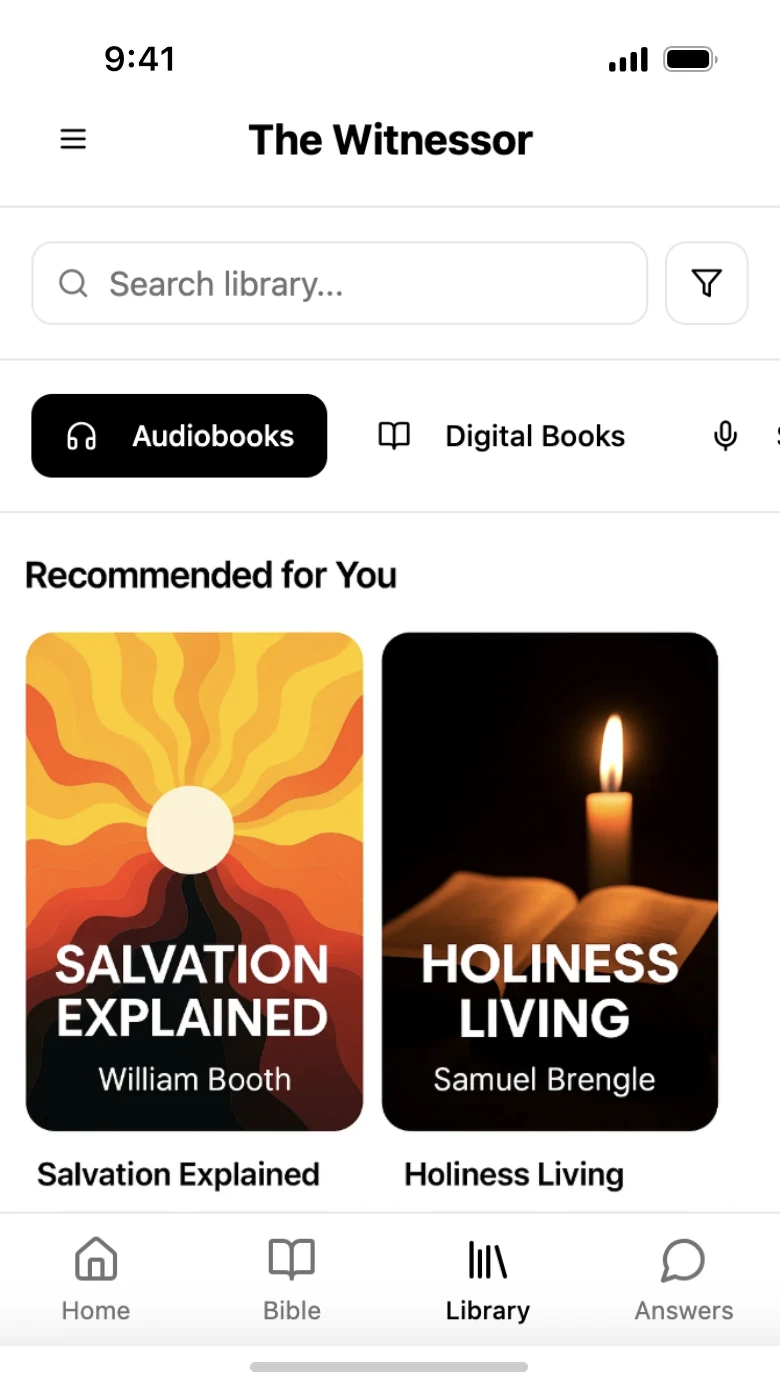Switch to the Bible tab
Screen dimensions: 780x1385
(x=292, y=1279)
